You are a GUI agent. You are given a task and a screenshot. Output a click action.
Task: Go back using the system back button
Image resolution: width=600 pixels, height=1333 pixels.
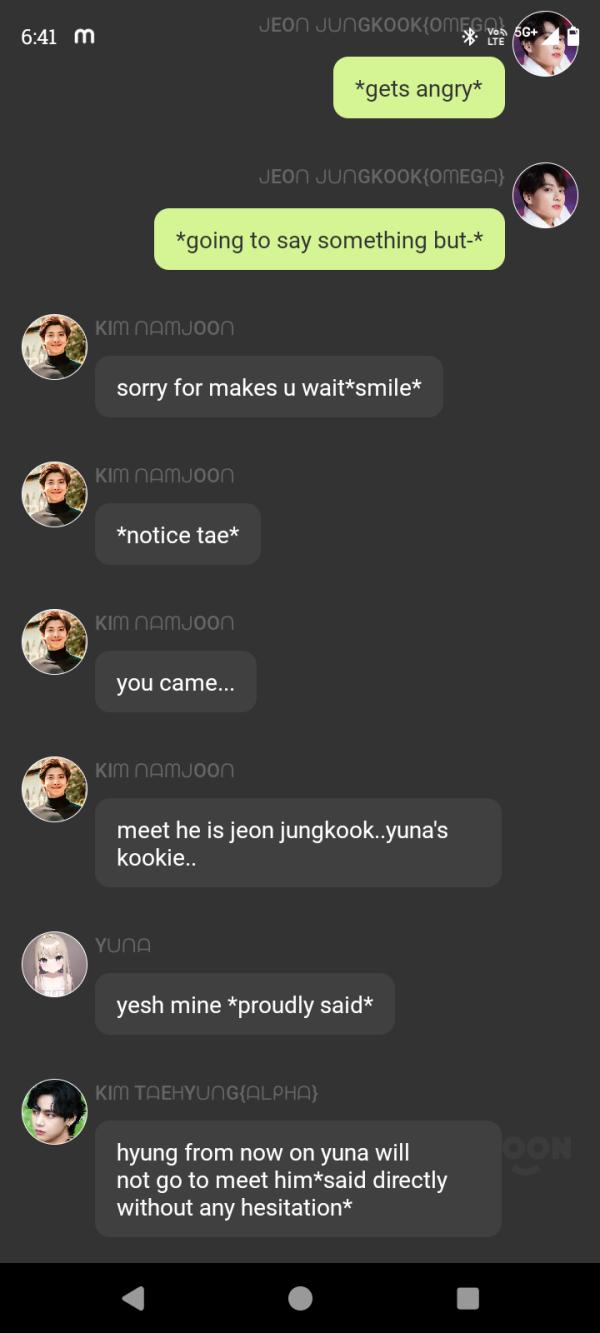click(133, 1297)
